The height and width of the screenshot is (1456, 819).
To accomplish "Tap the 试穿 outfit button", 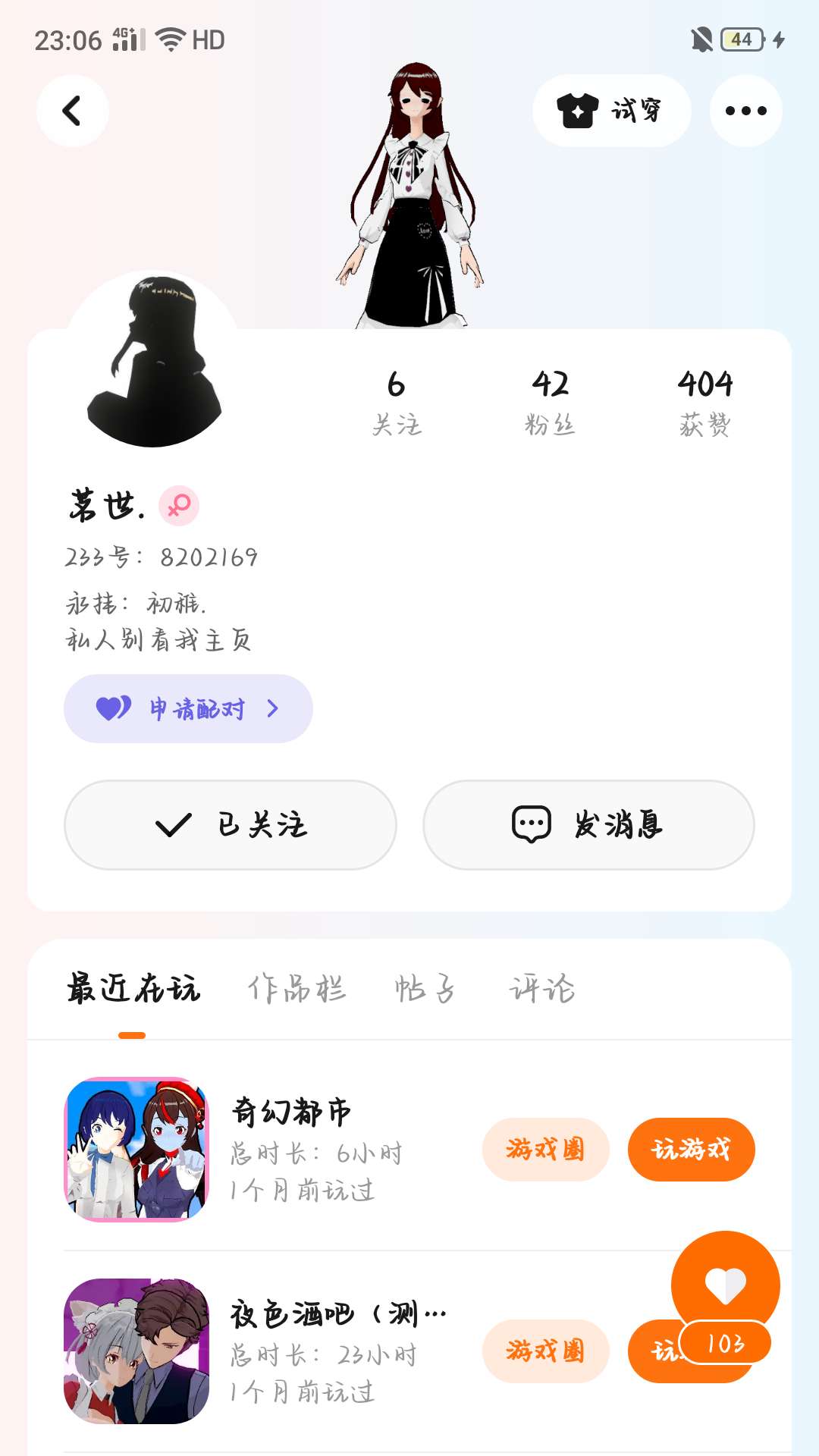I will point(611,111).
